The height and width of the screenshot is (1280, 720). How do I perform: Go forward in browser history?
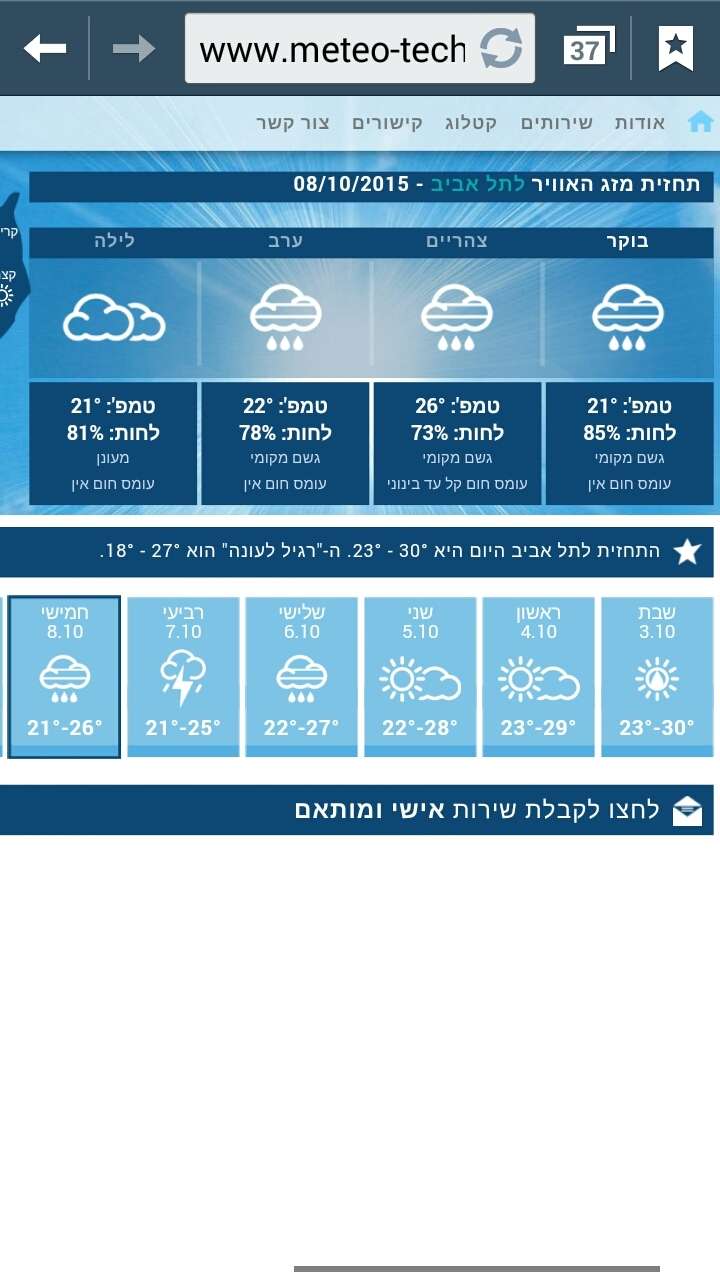coord(133,47)
